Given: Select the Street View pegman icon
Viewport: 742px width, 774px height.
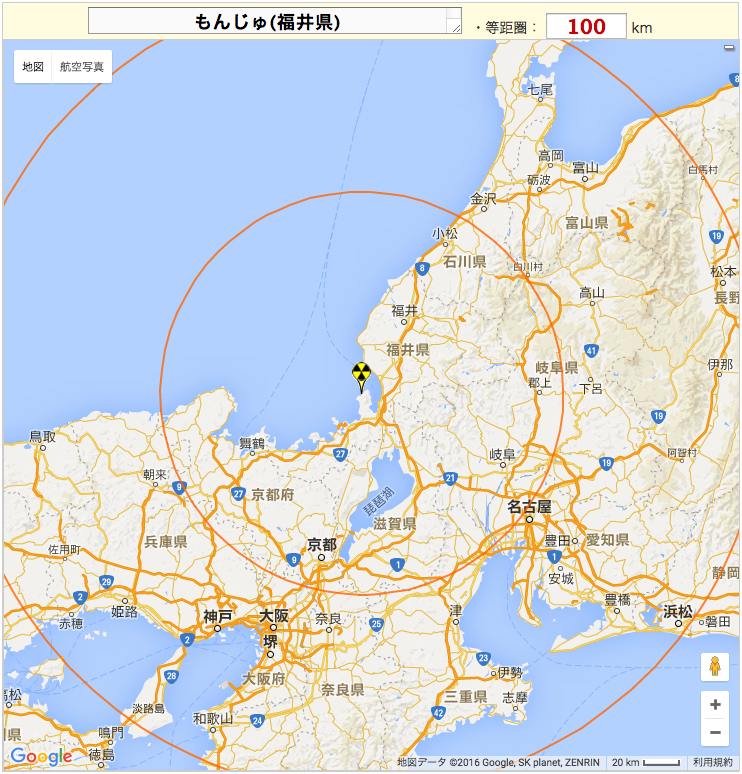Looking at the screenshot, I should point(714,666).
